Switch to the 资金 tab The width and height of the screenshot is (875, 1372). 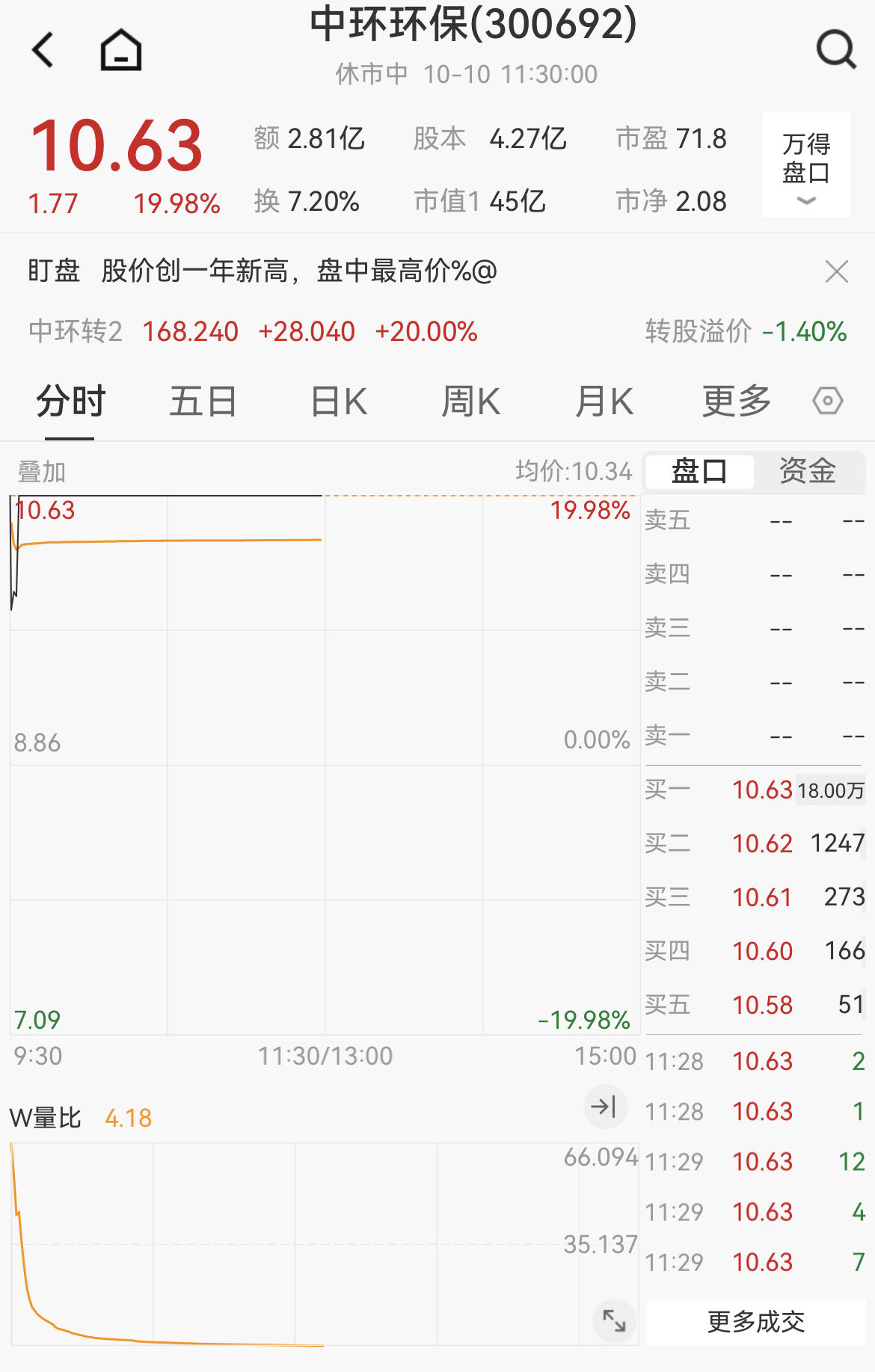(808, 471)
